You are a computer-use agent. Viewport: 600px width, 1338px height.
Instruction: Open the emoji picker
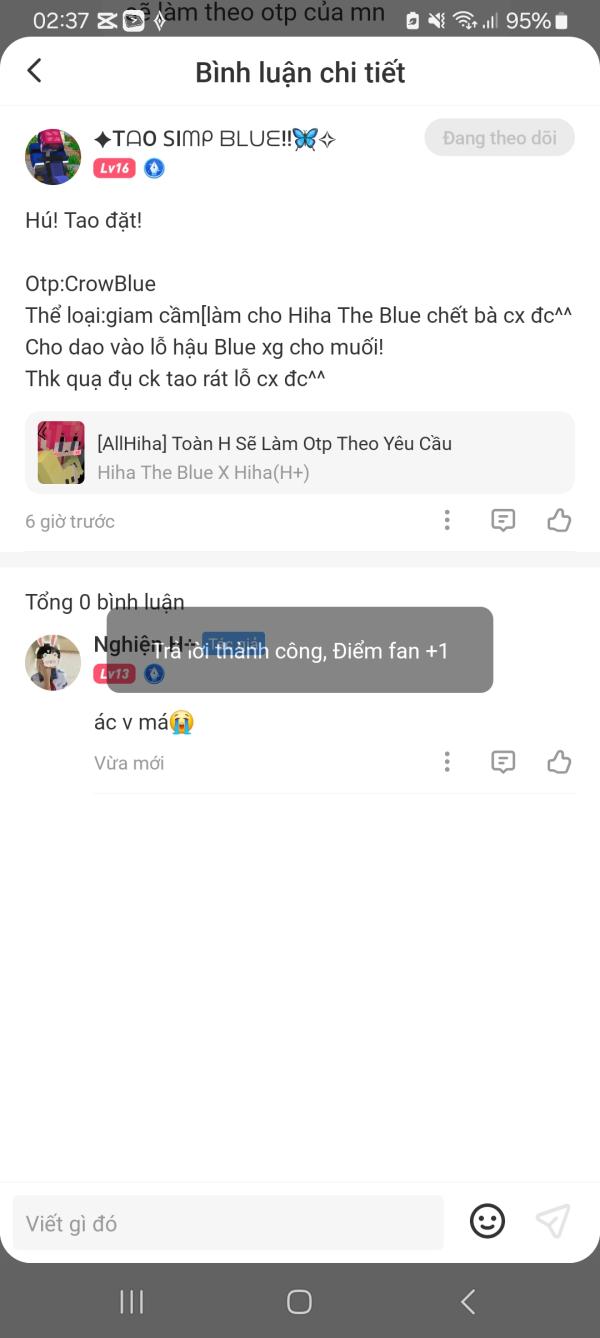488,1221
